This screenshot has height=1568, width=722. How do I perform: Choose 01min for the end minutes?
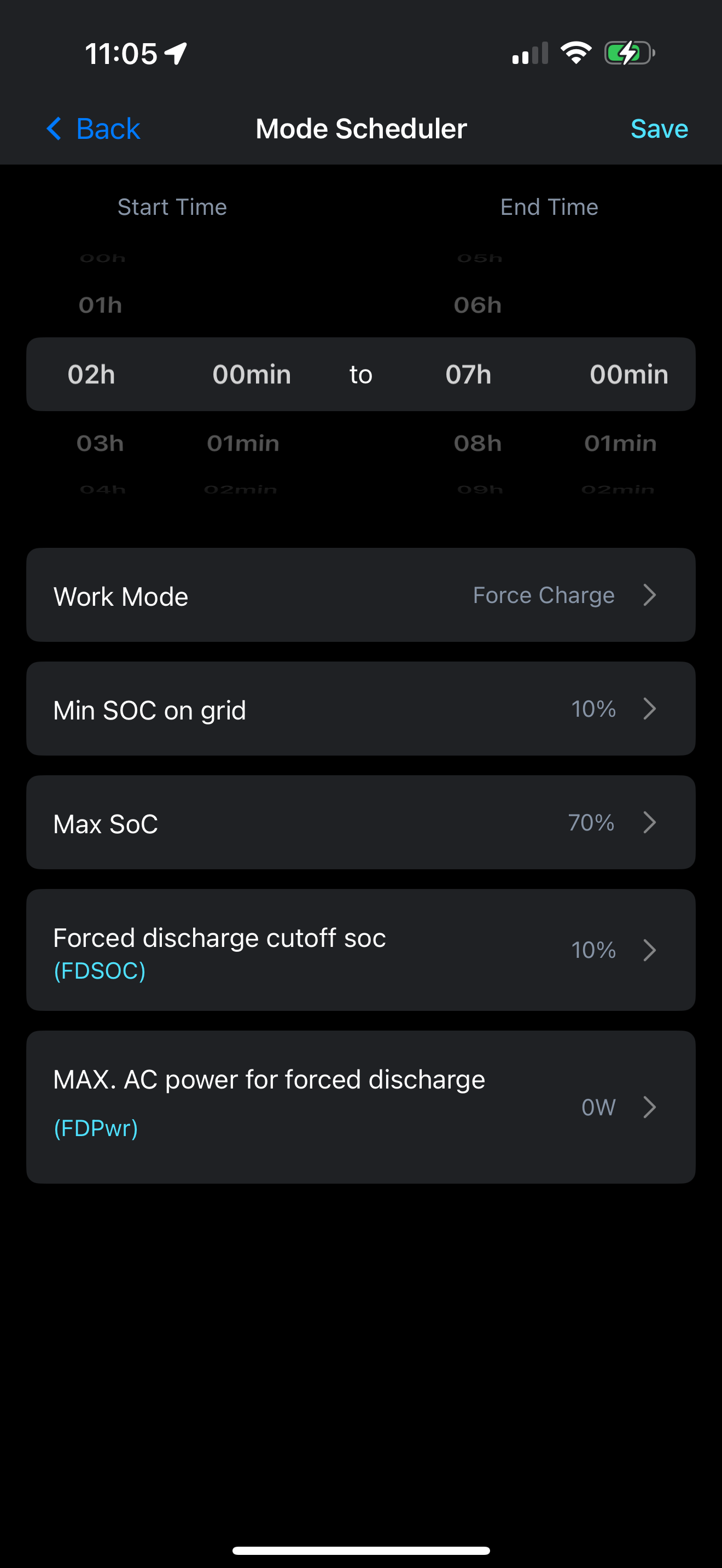(620, 443)
